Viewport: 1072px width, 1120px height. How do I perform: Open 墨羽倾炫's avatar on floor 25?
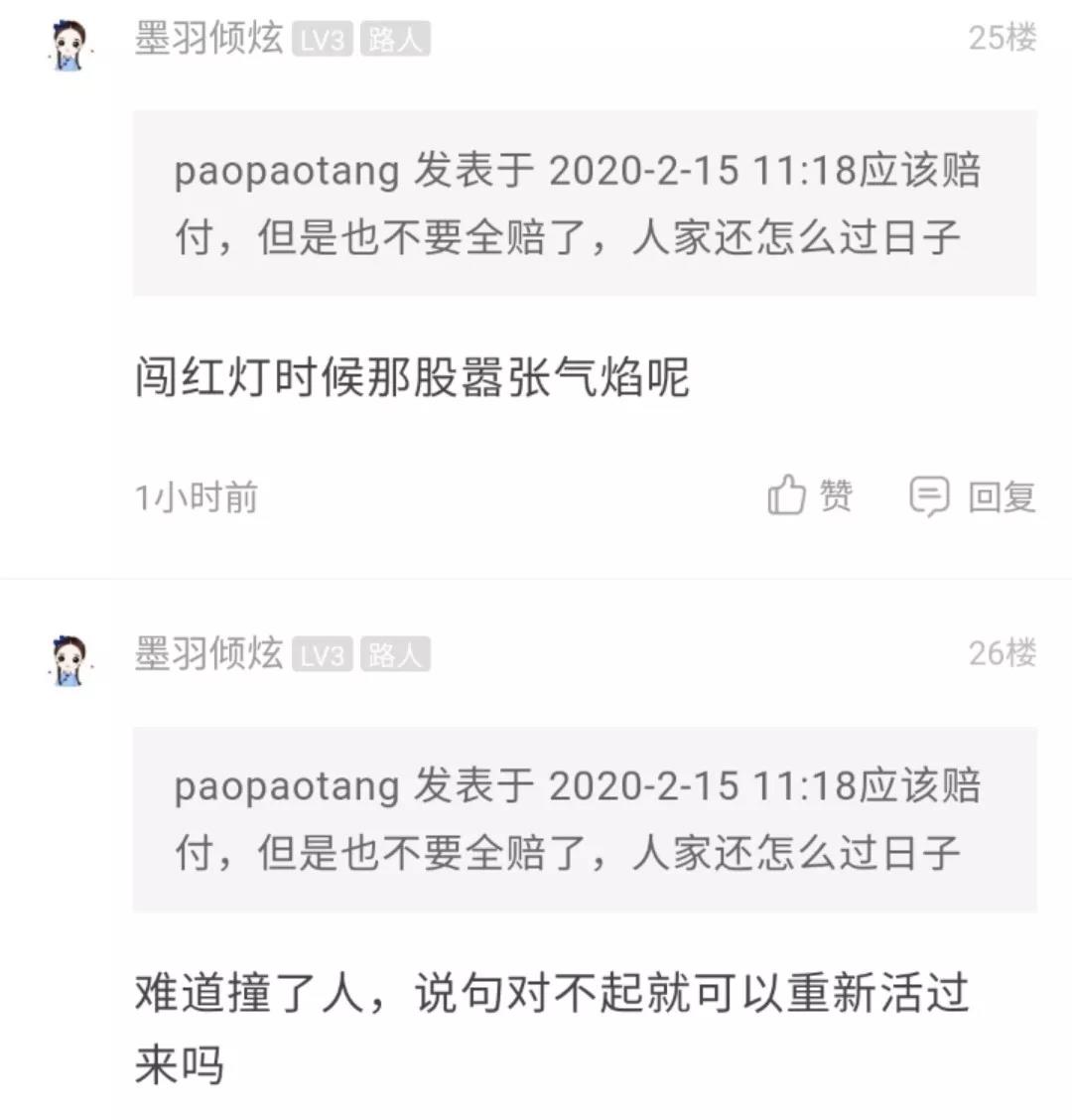tap(69, 45)
